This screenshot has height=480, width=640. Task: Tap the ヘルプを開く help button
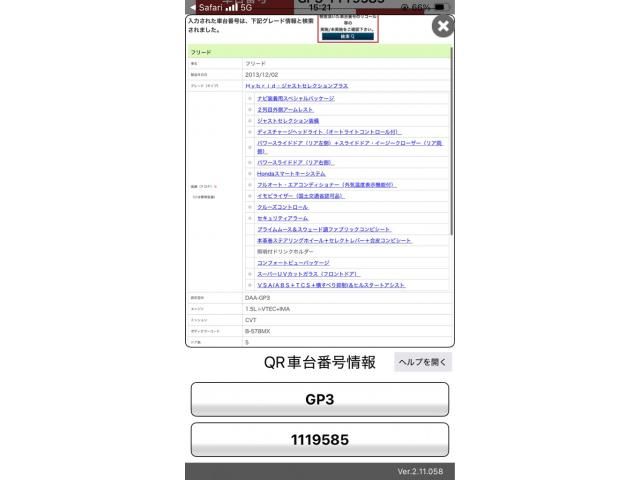tap(422, 362)
